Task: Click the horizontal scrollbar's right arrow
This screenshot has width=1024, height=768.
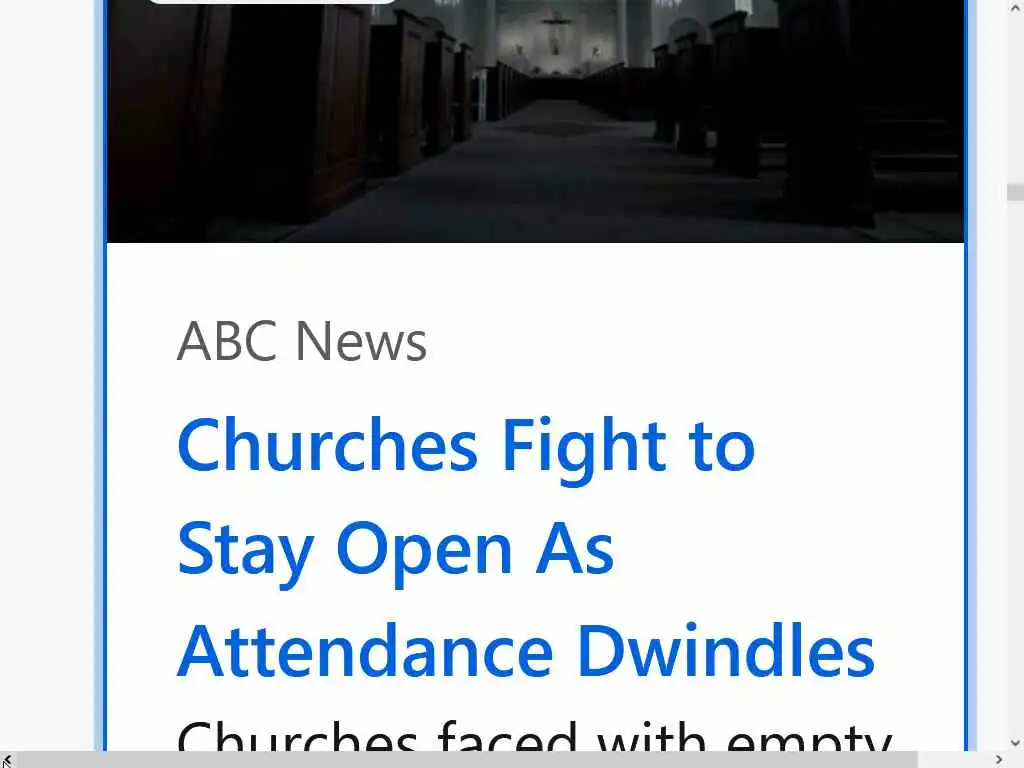Action: click(x=999, y=760)
